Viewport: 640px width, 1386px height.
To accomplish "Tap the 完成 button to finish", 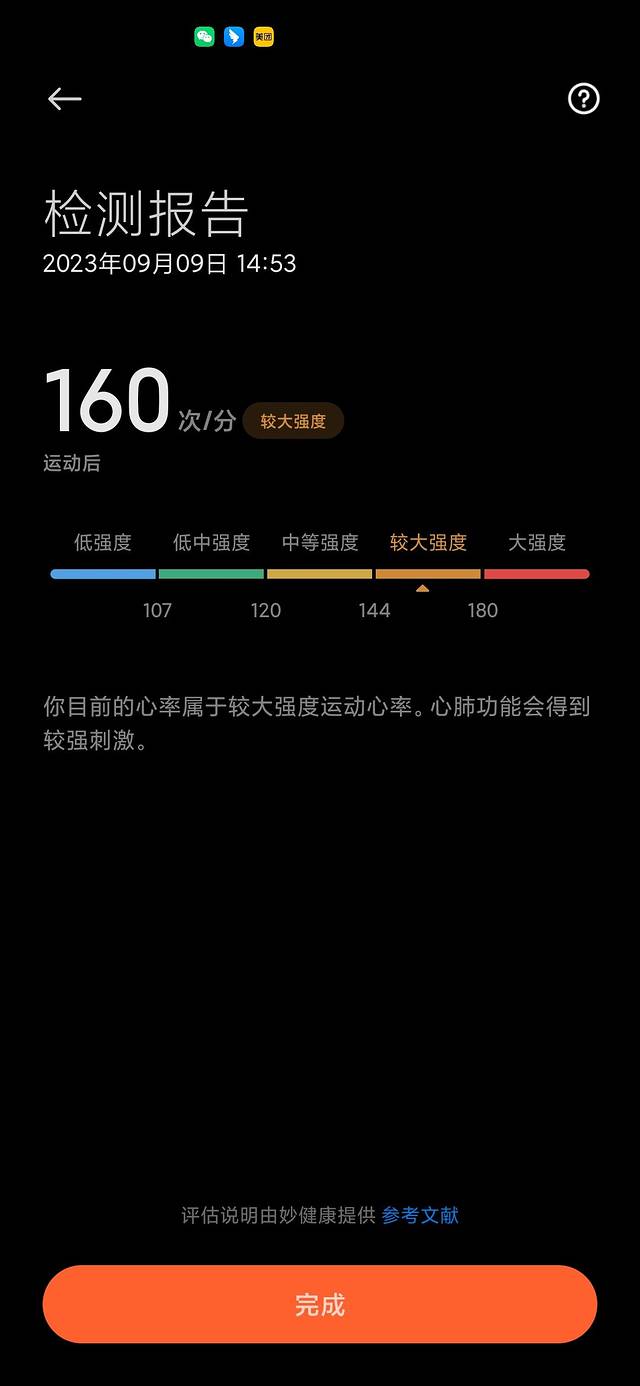I will (x=320, y=1304).
